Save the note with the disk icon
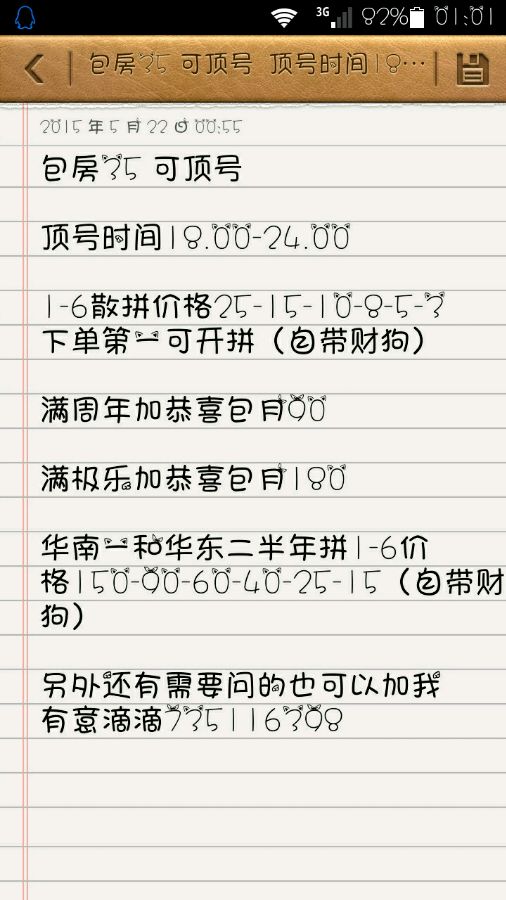506x900 pixels. tap(473, 69)
